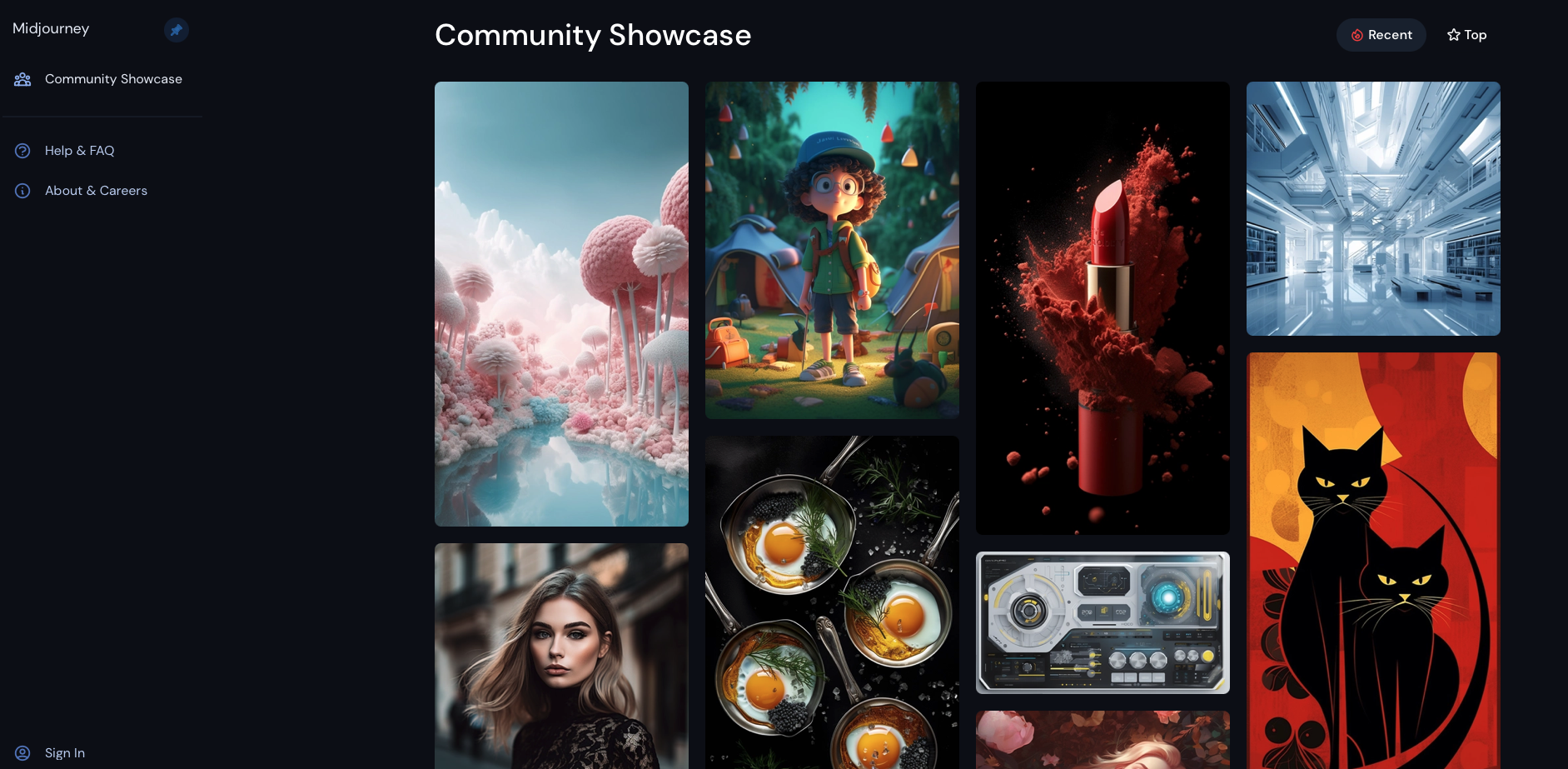1568x769 pixels.
Task: Open the red lipstick powder image
Action: (1103, 308)
